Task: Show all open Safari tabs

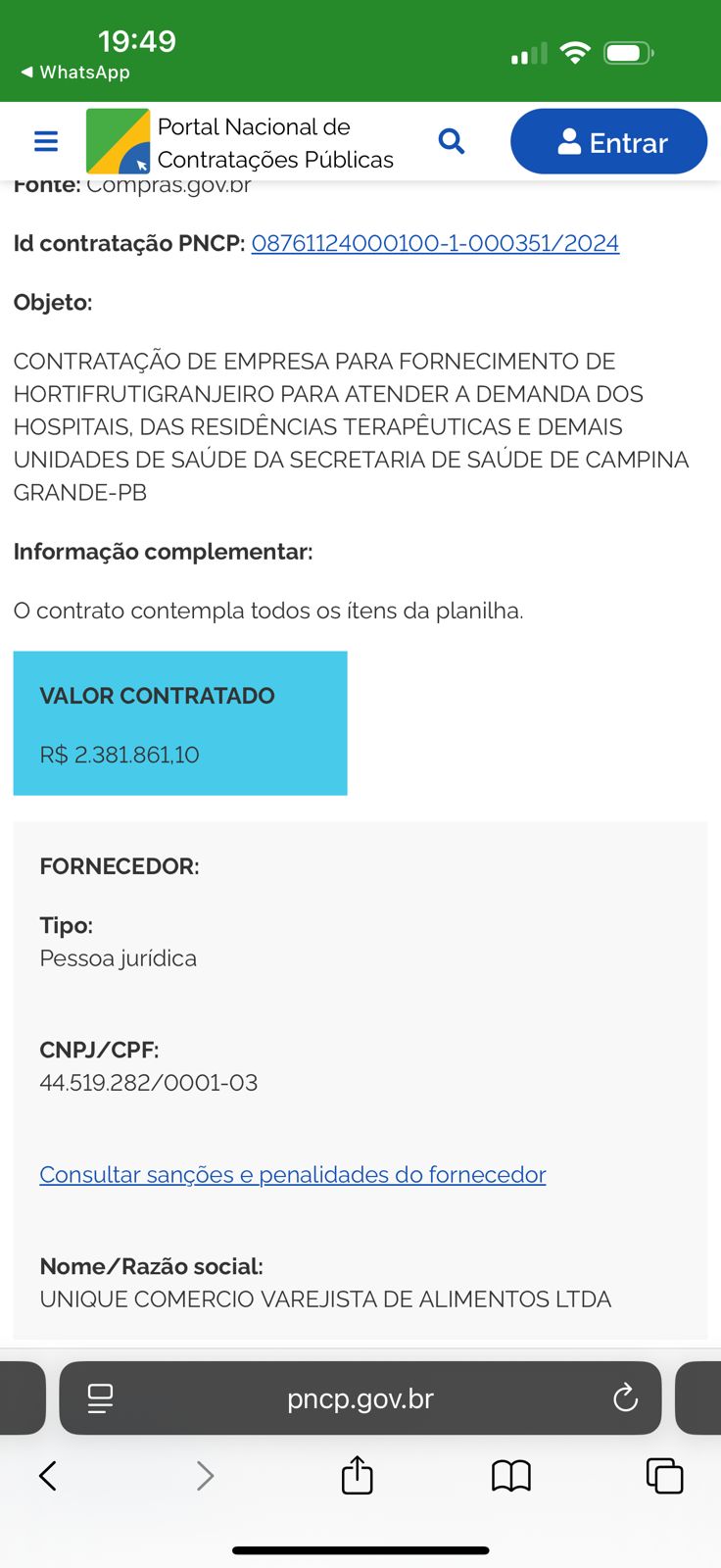Action: 664,1475
